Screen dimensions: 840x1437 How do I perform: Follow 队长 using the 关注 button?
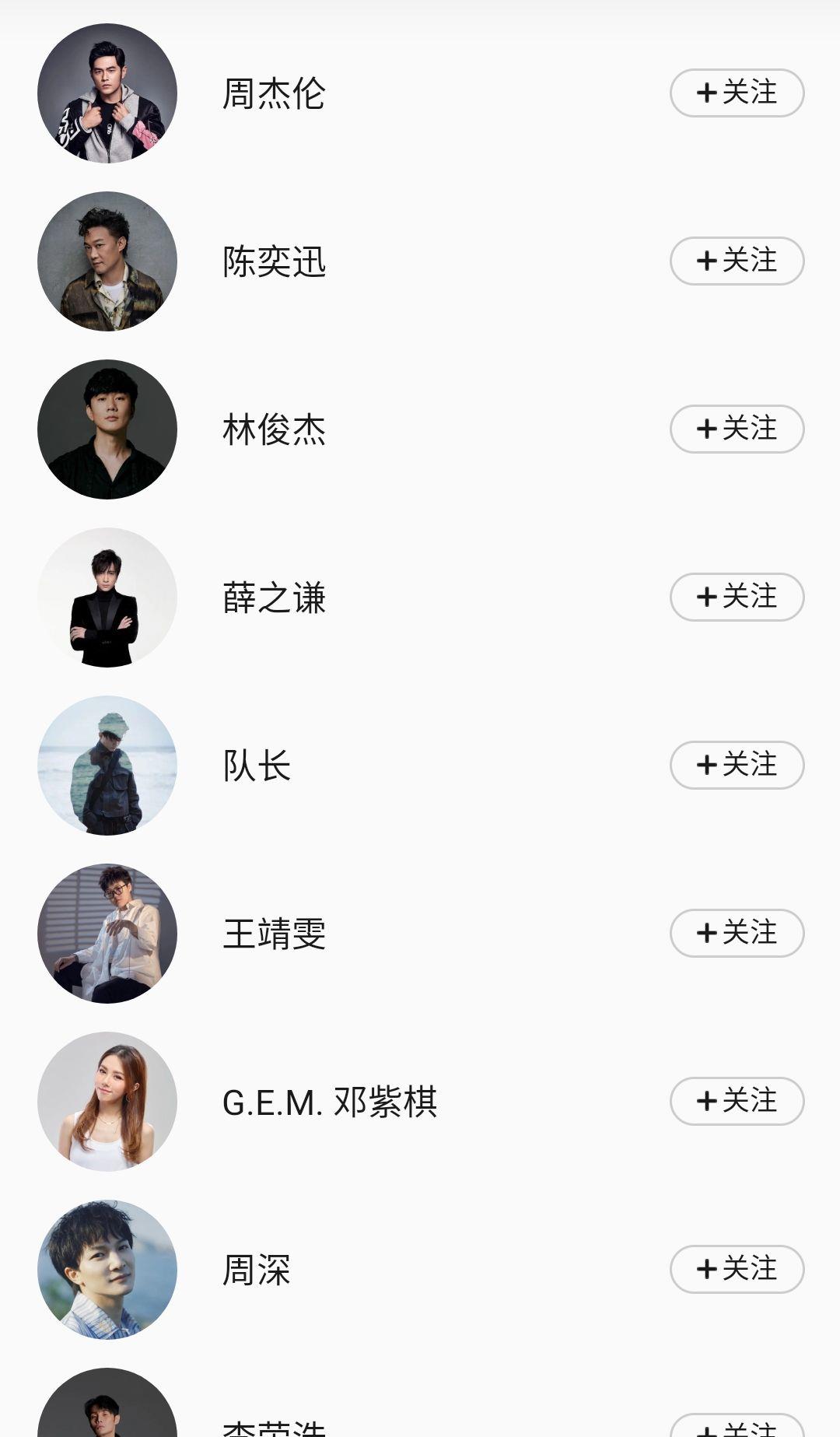(x=736, y=765)
